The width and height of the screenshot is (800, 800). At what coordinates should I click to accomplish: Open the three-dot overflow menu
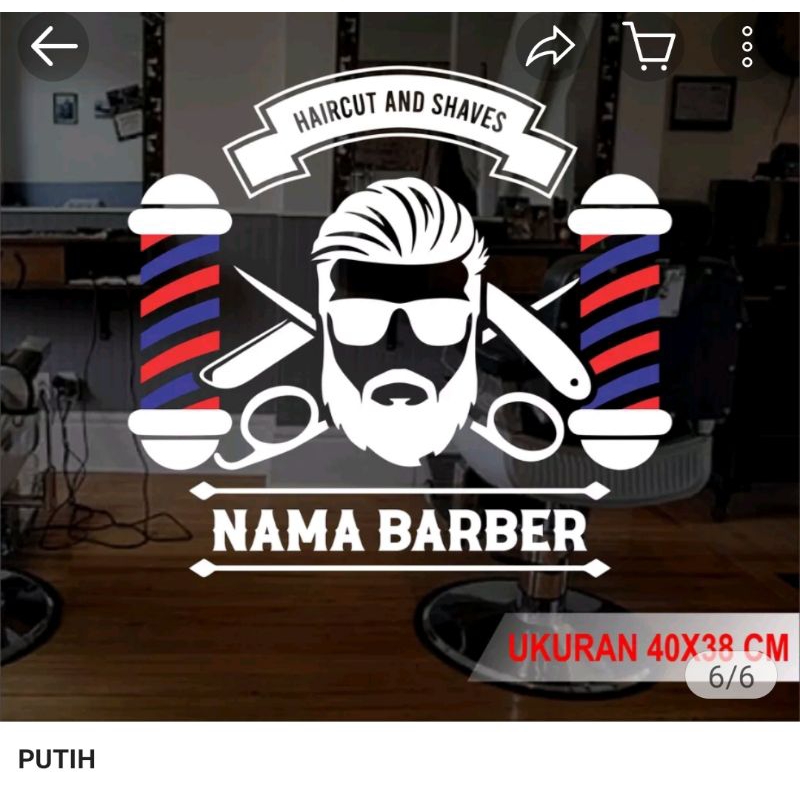[746, 47]
